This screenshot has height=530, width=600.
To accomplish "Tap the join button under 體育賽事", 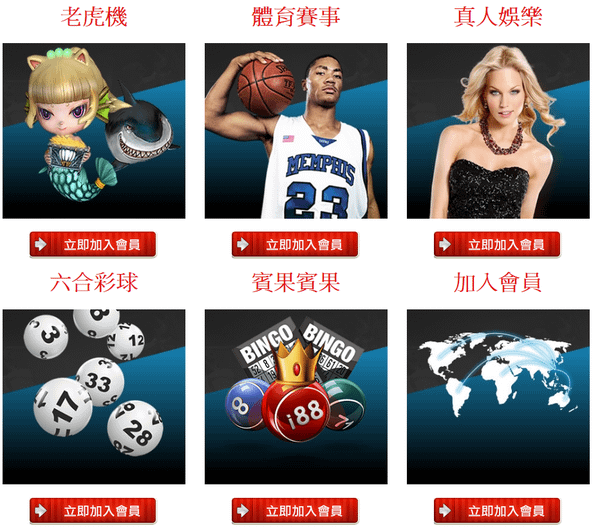I will pos(295,244).
